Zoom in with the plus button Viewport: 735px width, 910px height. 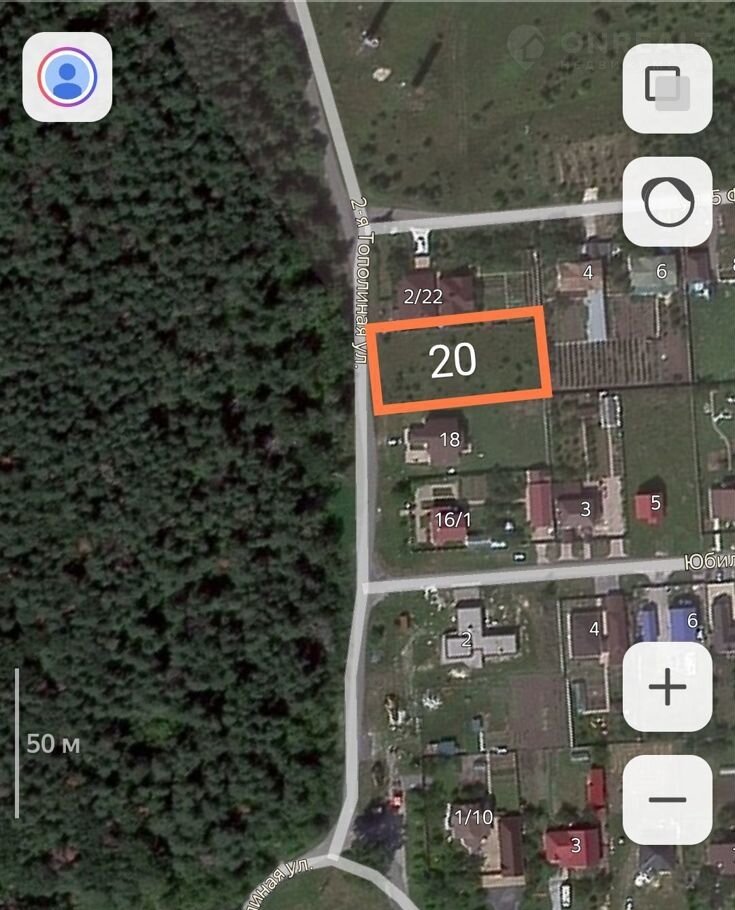point(667,687)
